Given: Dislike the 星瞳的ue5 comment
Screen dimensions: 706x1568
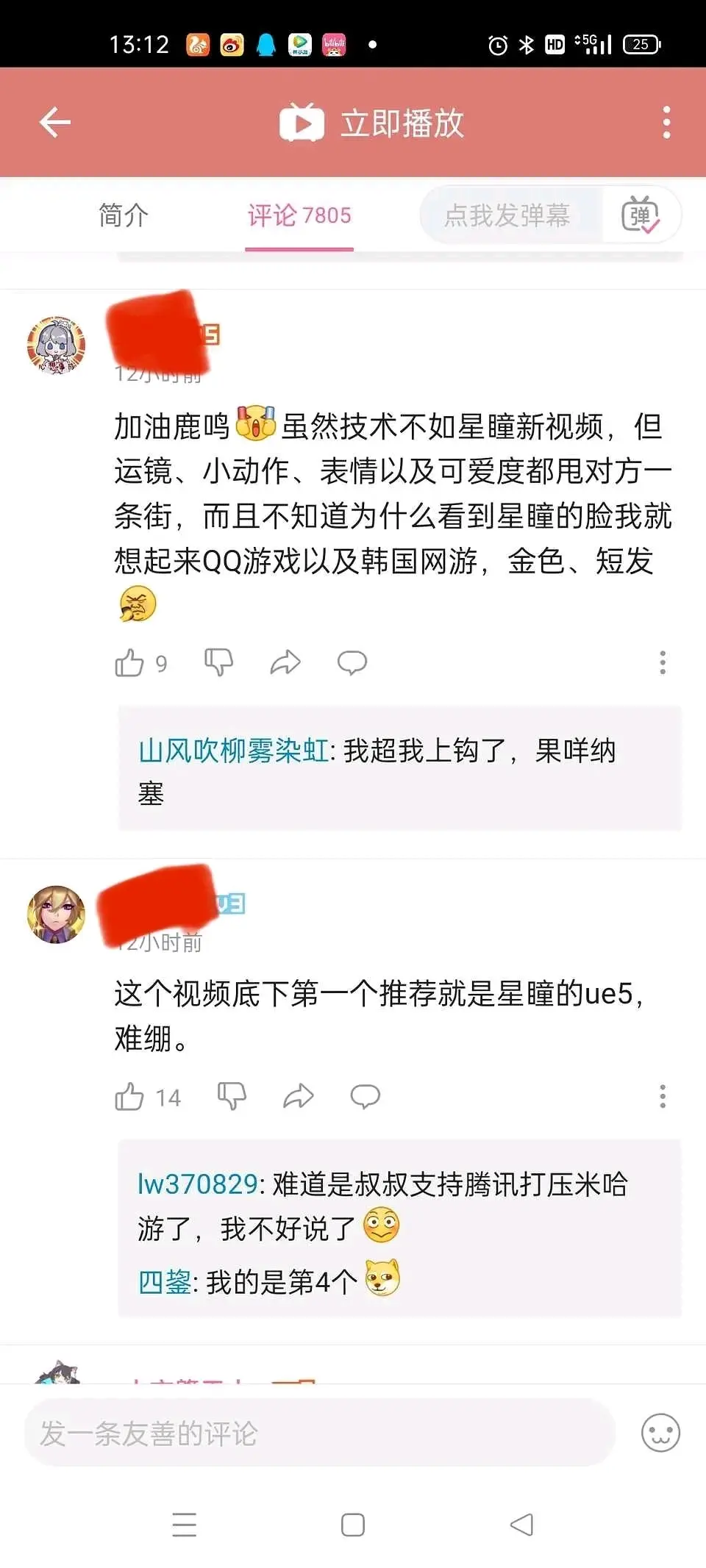Looking at the screenshot, I should click(x=232, y=1096).
